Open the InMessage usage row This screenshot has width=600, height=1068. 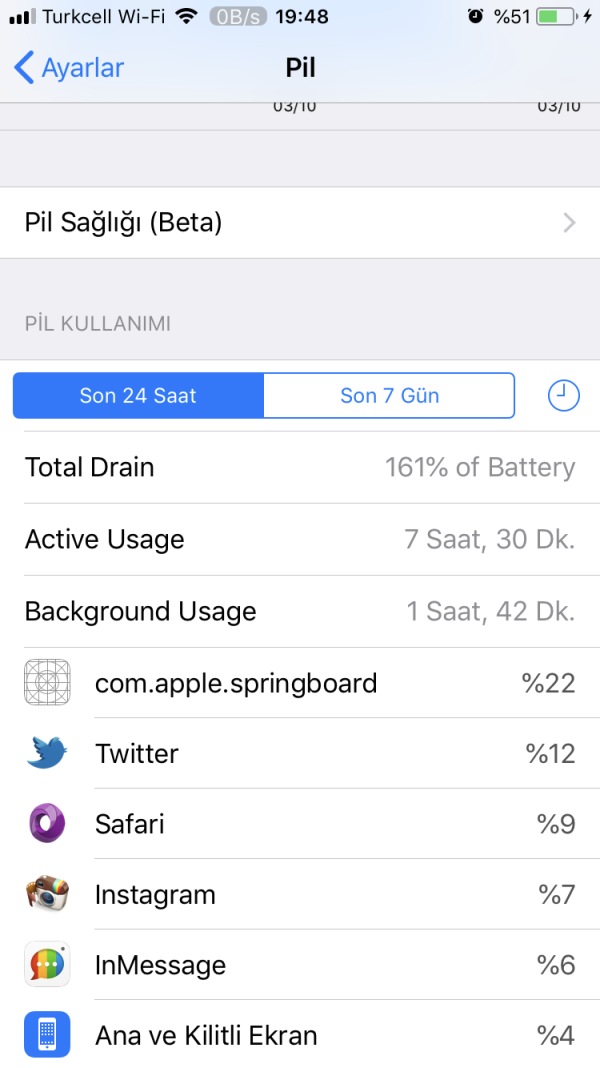[300, 965]
